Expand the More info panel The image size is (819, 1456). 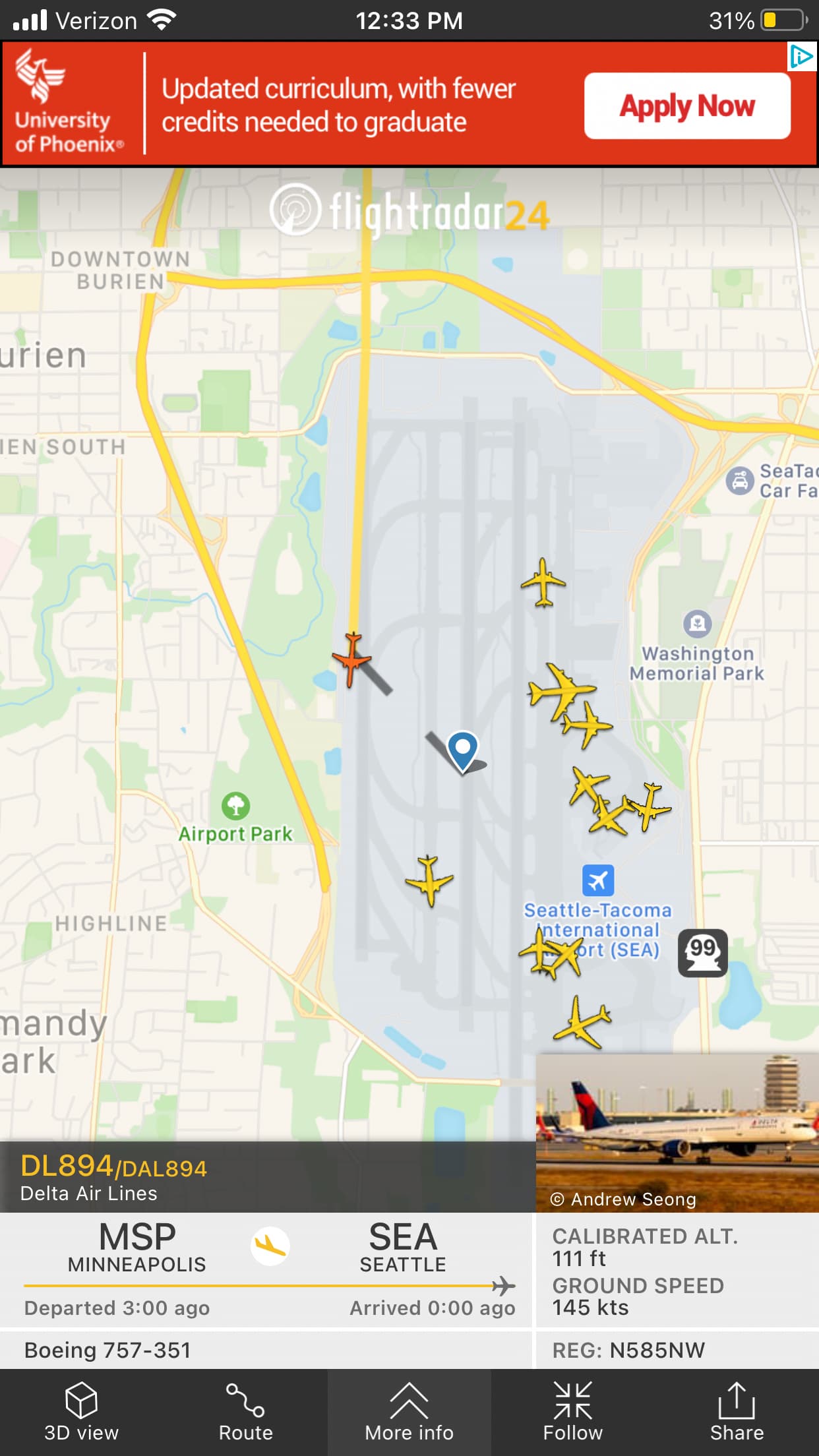coord(409,1412)
